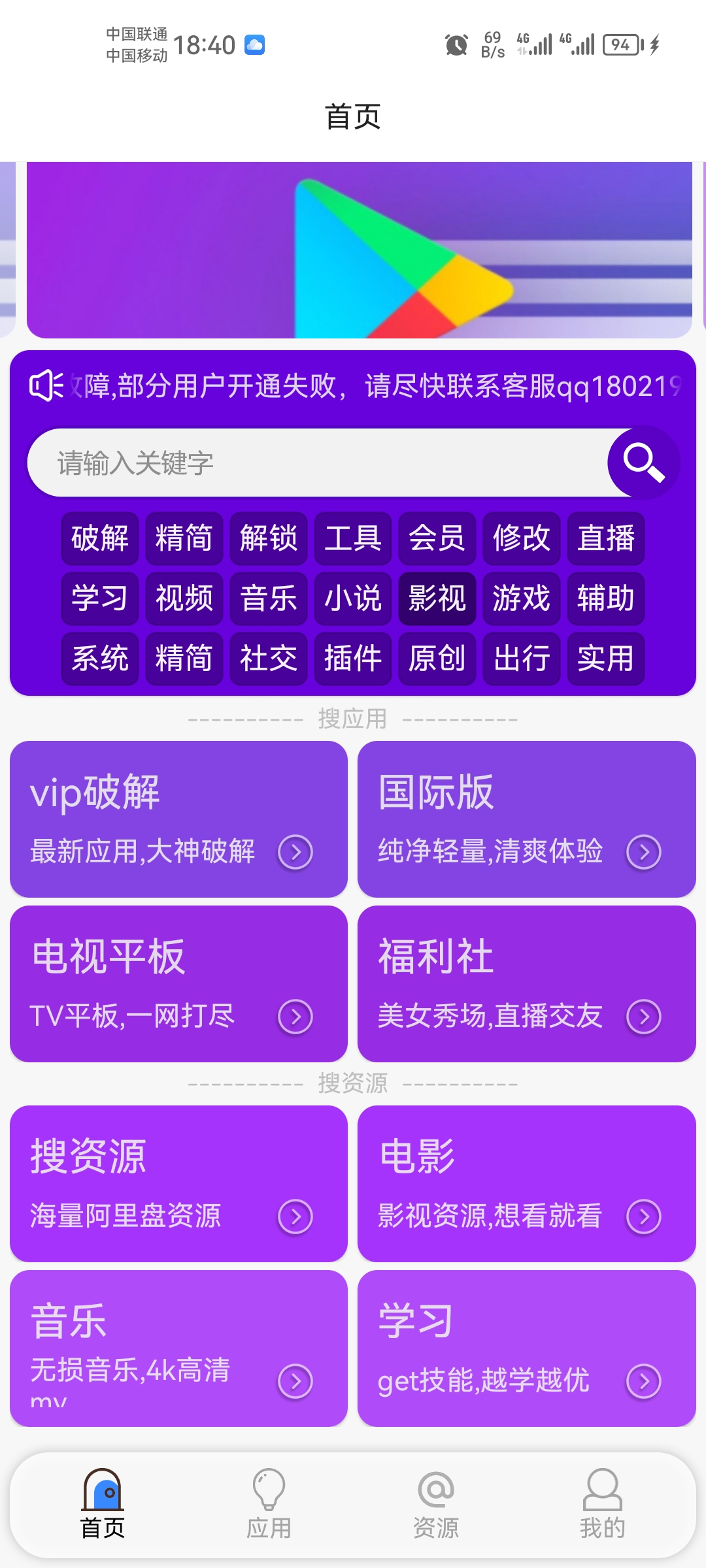Tap the weather icon in status bar
The height and width of the screenshot is (1568, 706).
coord(255,44)
